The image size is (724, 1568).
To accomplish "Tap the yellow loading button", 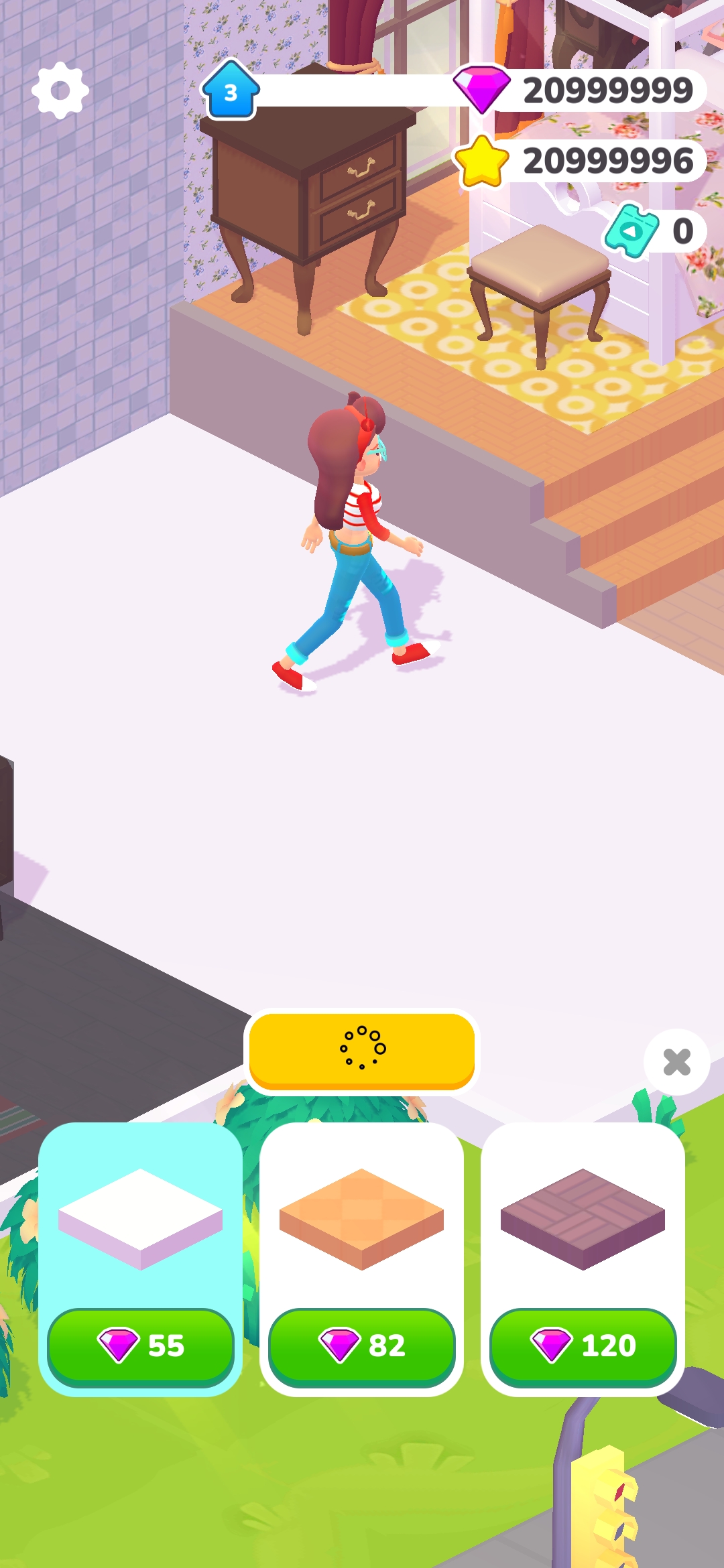I will [361, 1050].
